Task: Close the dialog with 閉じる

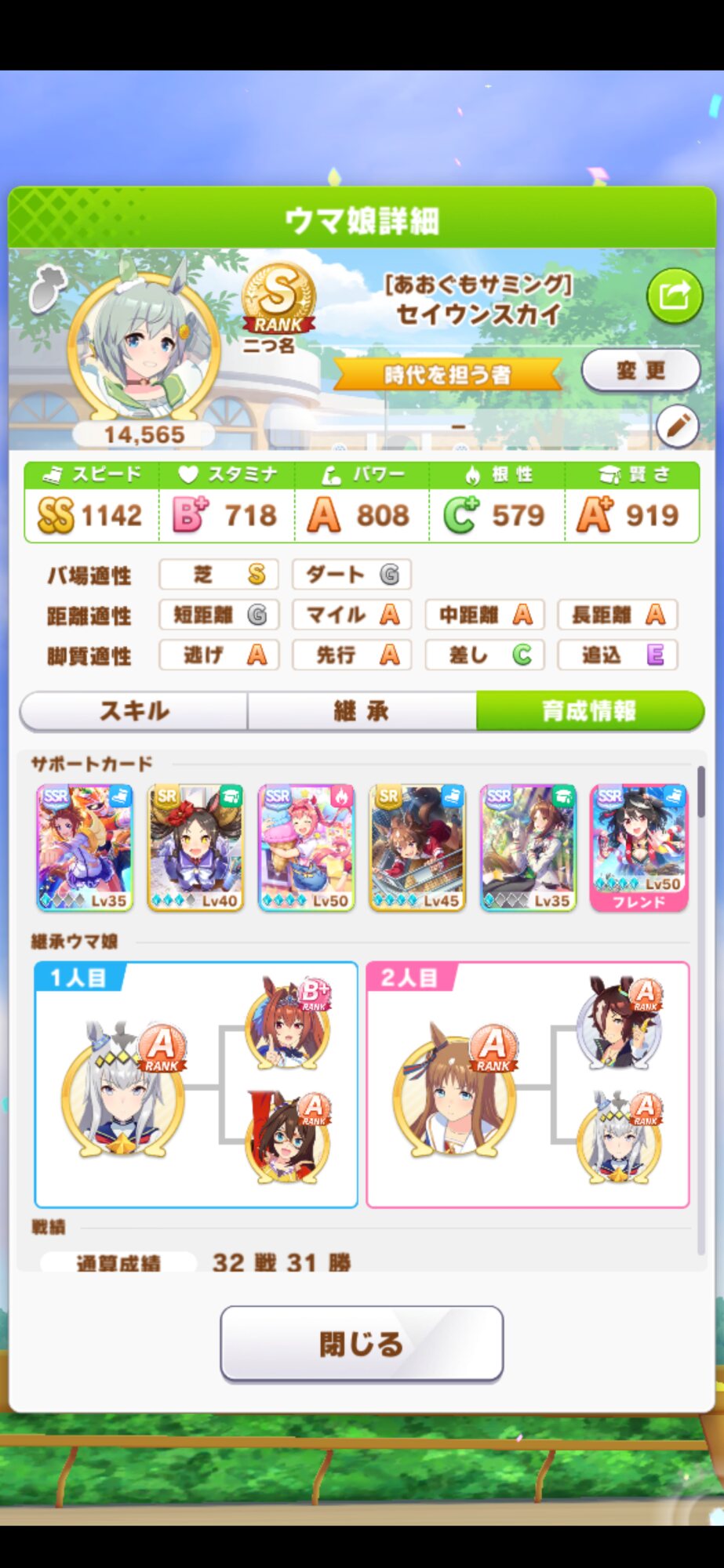Action: point(362,1343)
